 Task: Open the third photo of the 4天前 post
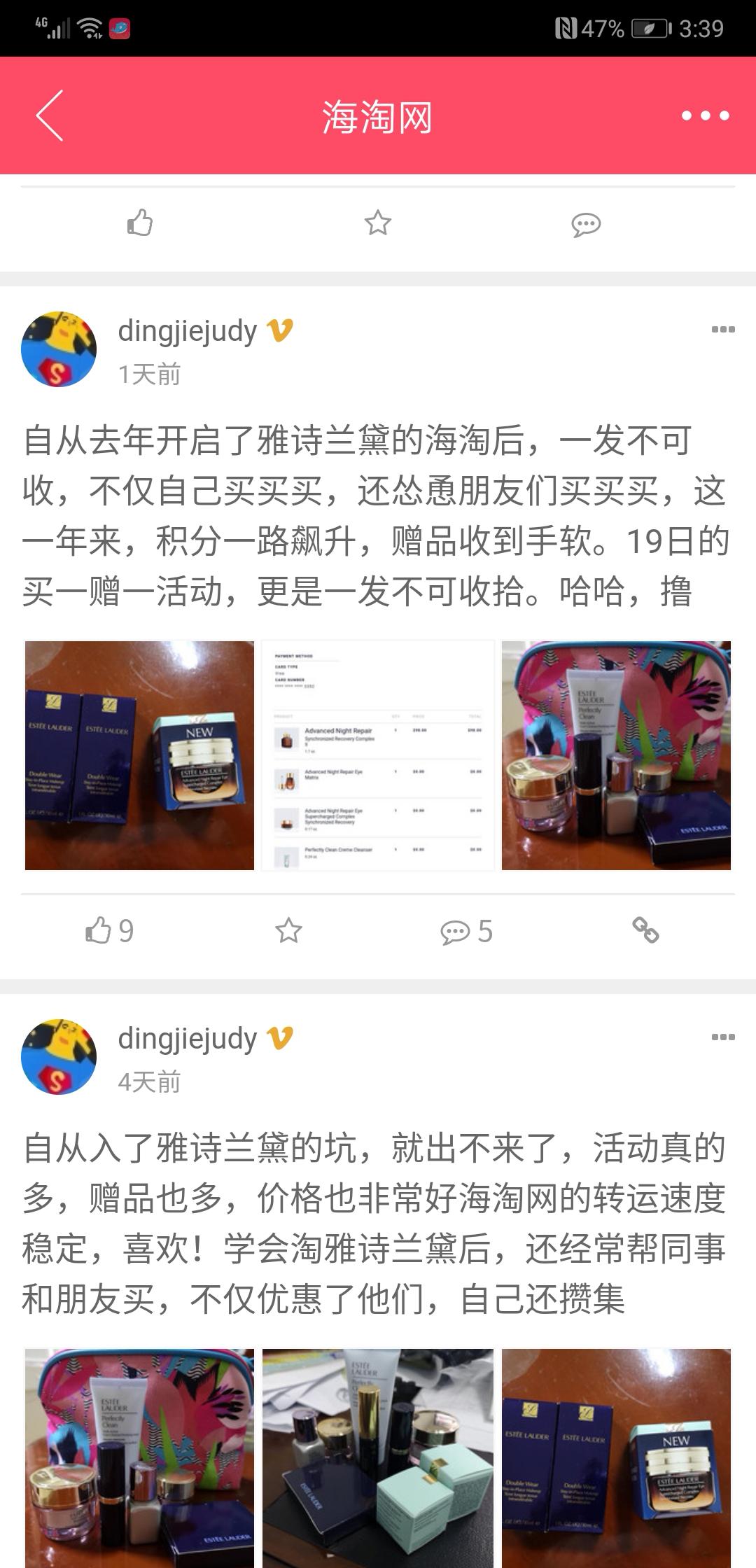coord(616,1456)
